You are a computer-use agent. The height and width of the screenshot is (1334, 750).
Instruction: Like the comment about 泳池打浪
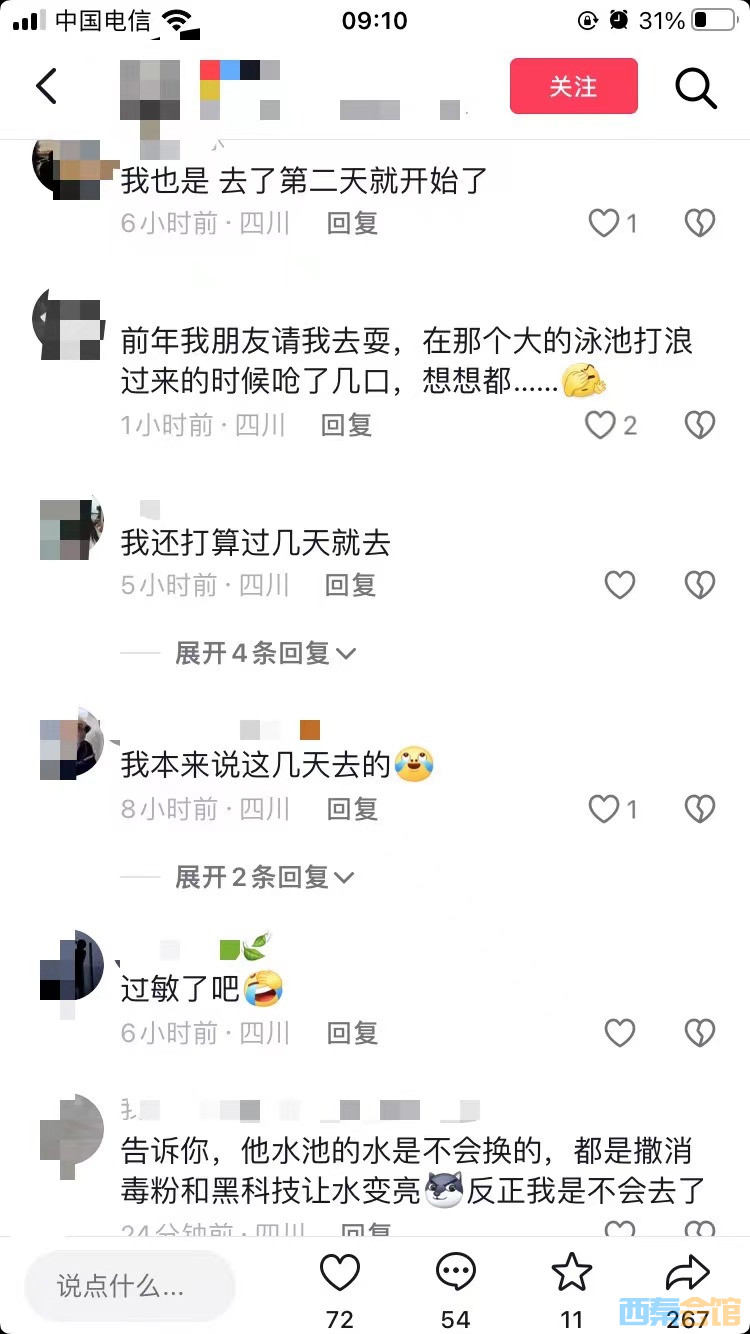[600, 425]
